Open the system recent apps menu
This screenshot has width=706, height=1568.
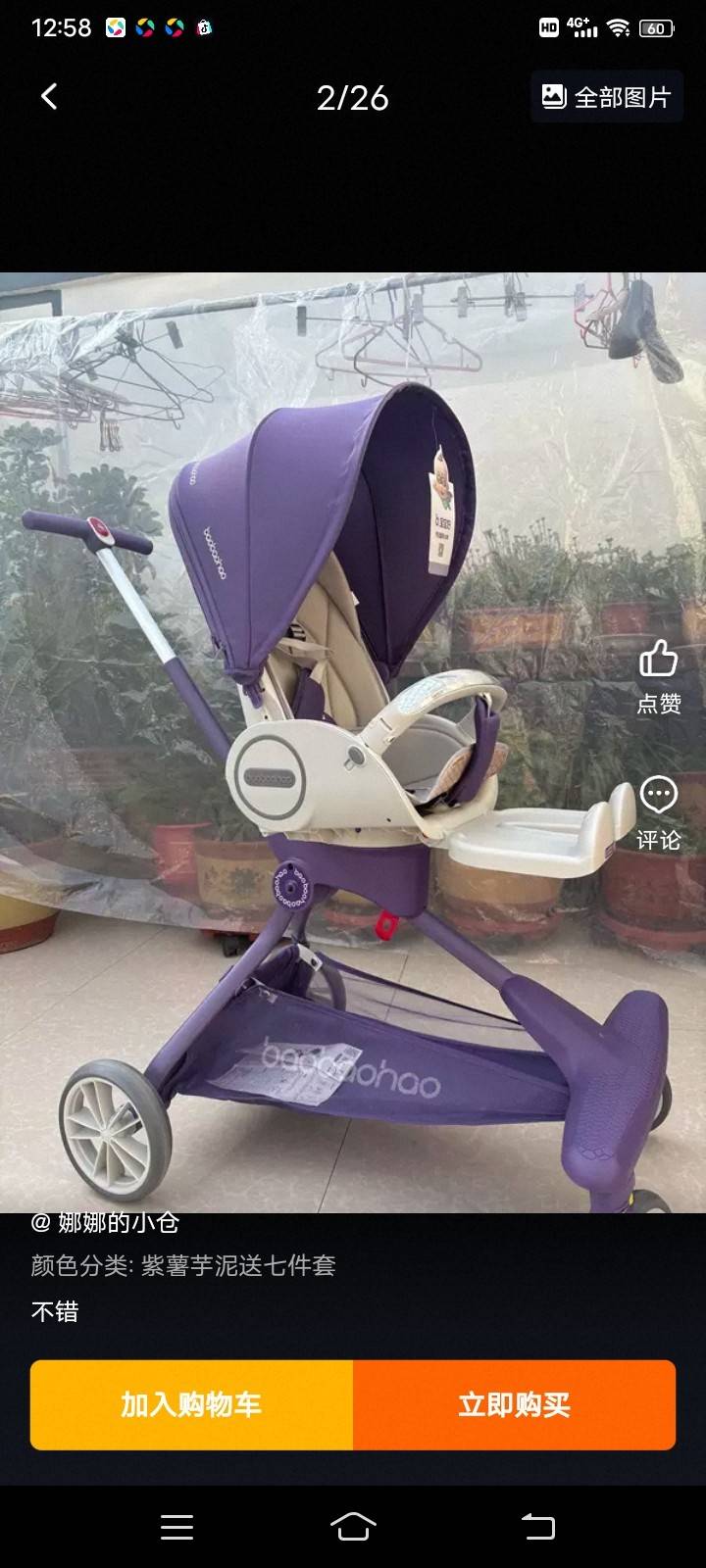(x=176, y=1526)
